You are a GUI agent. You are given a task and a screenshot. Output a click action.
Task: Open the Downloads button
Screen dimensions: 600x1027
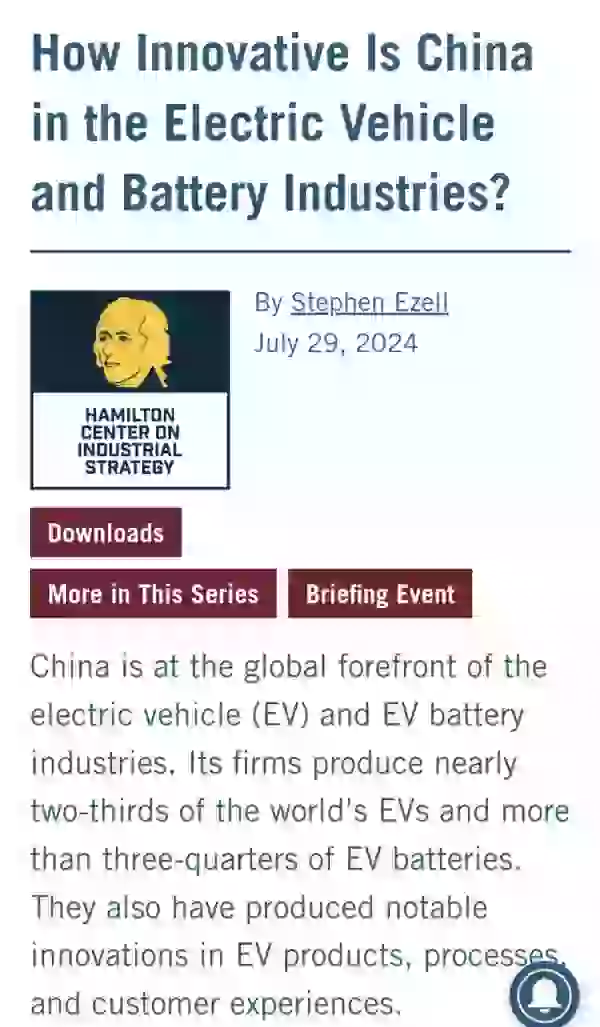pos(106,532)
